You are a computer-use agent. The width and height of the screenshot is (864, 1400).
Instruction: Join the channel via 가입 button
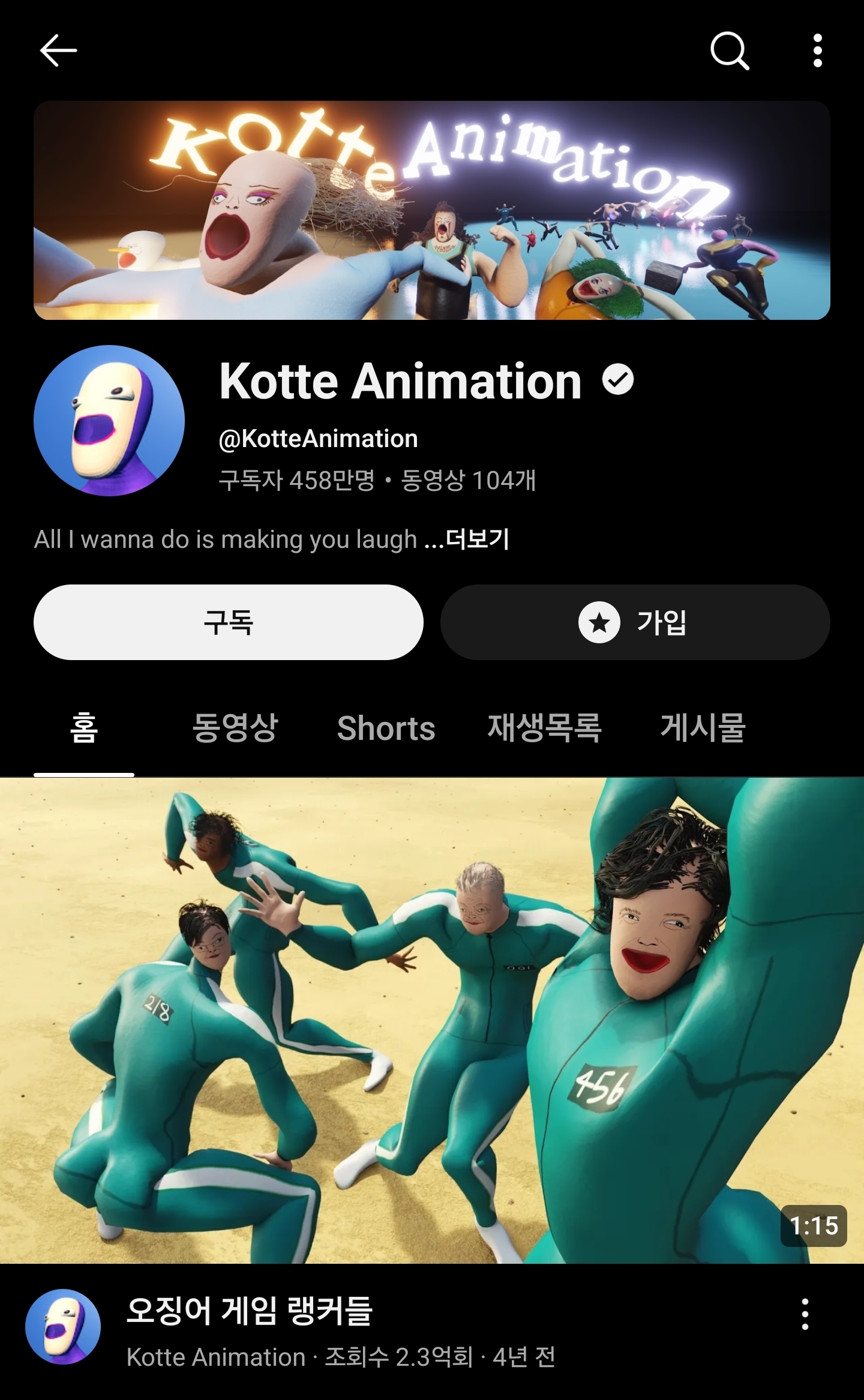point(635,622)
